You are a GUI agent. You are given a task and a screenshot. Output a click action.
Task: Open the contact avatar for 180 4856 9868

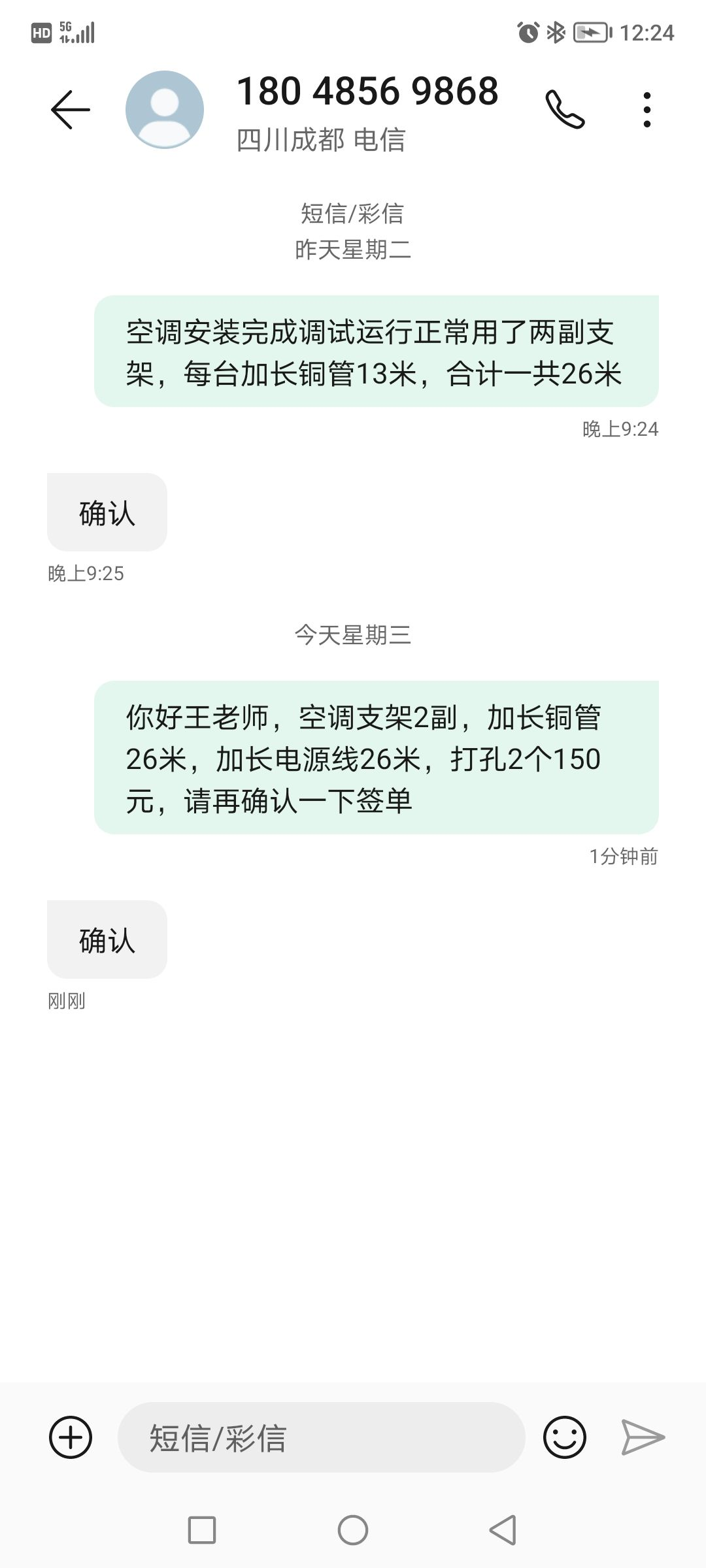pyautogui.click(x=165, y=109)
